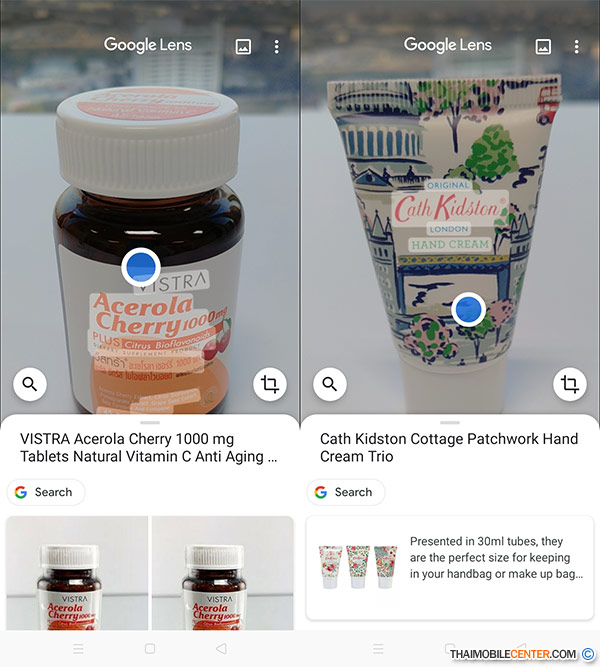Open the 'Presented in 30ml tubes' result card
Image resolution: width=600 pixels, height=667 pixels.
click(450, 567)
